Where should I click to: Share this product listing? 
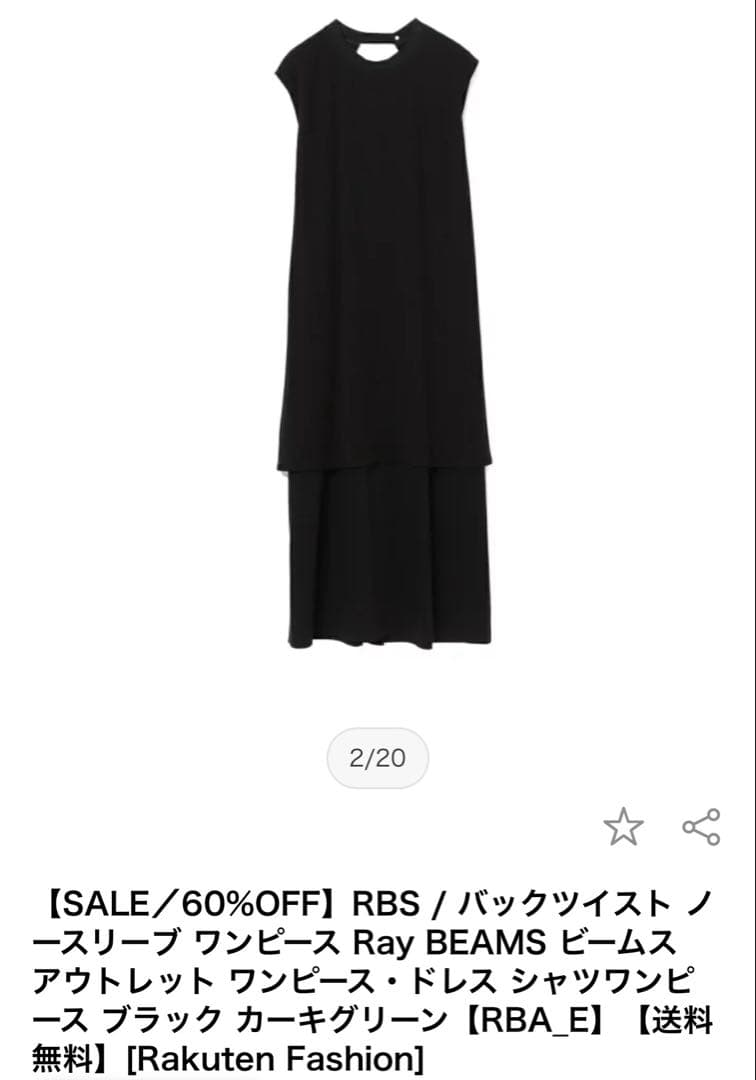point(701,827)
